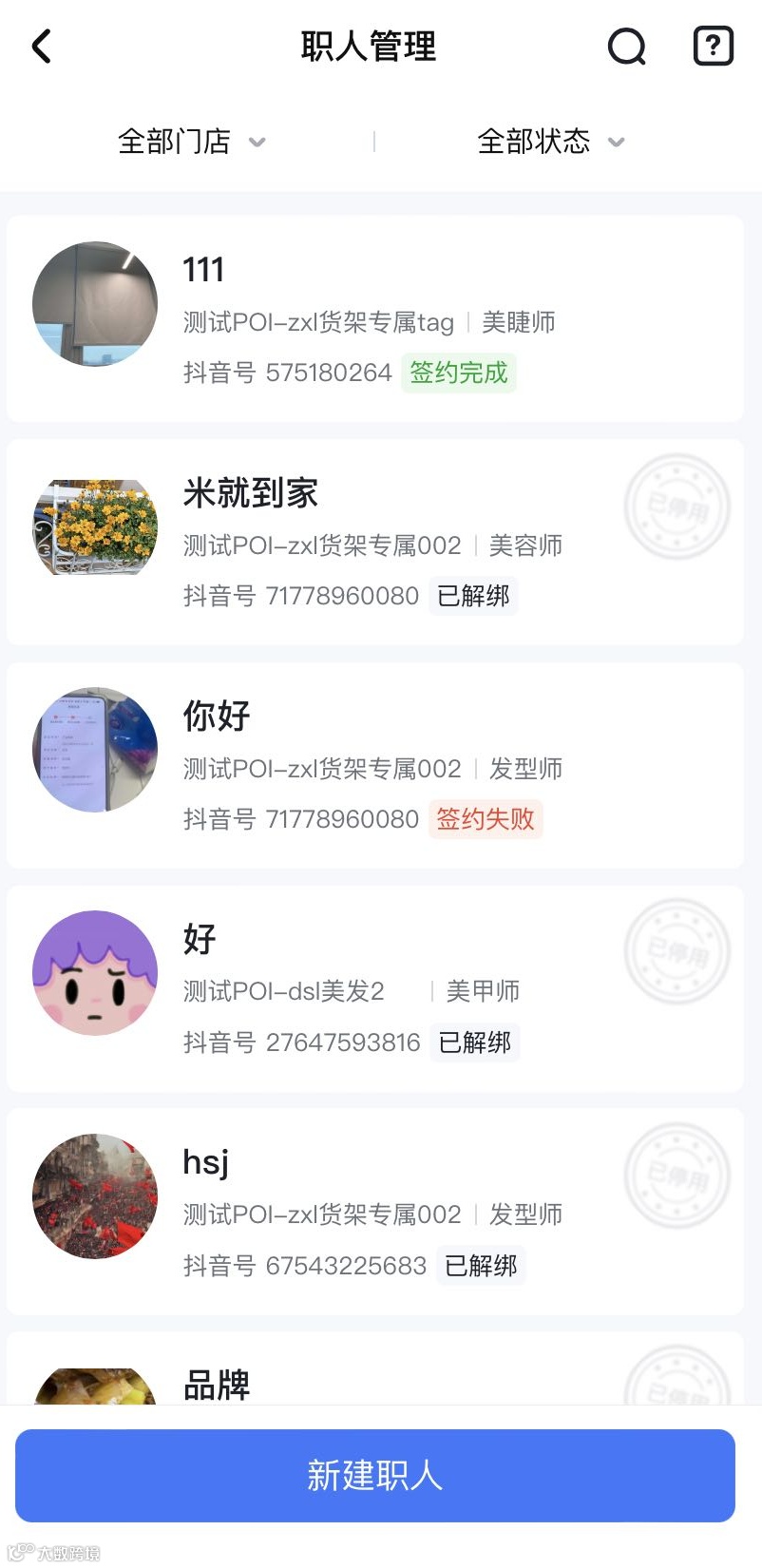Open the help question mark icon
Image resolution: width=762 pixels, height=1568 pixels.
(x=713, y=46)
